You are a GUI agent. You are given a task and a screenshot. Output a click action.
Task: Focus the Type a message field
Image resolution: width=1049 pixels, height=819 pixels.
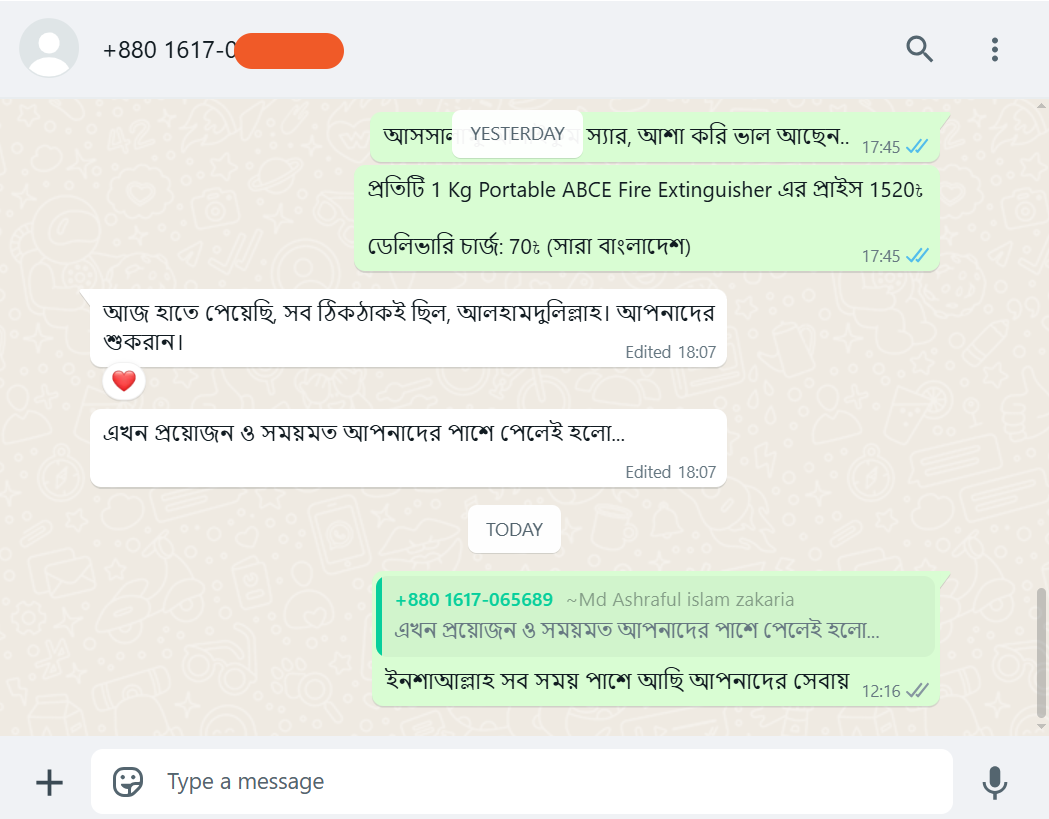540,782
